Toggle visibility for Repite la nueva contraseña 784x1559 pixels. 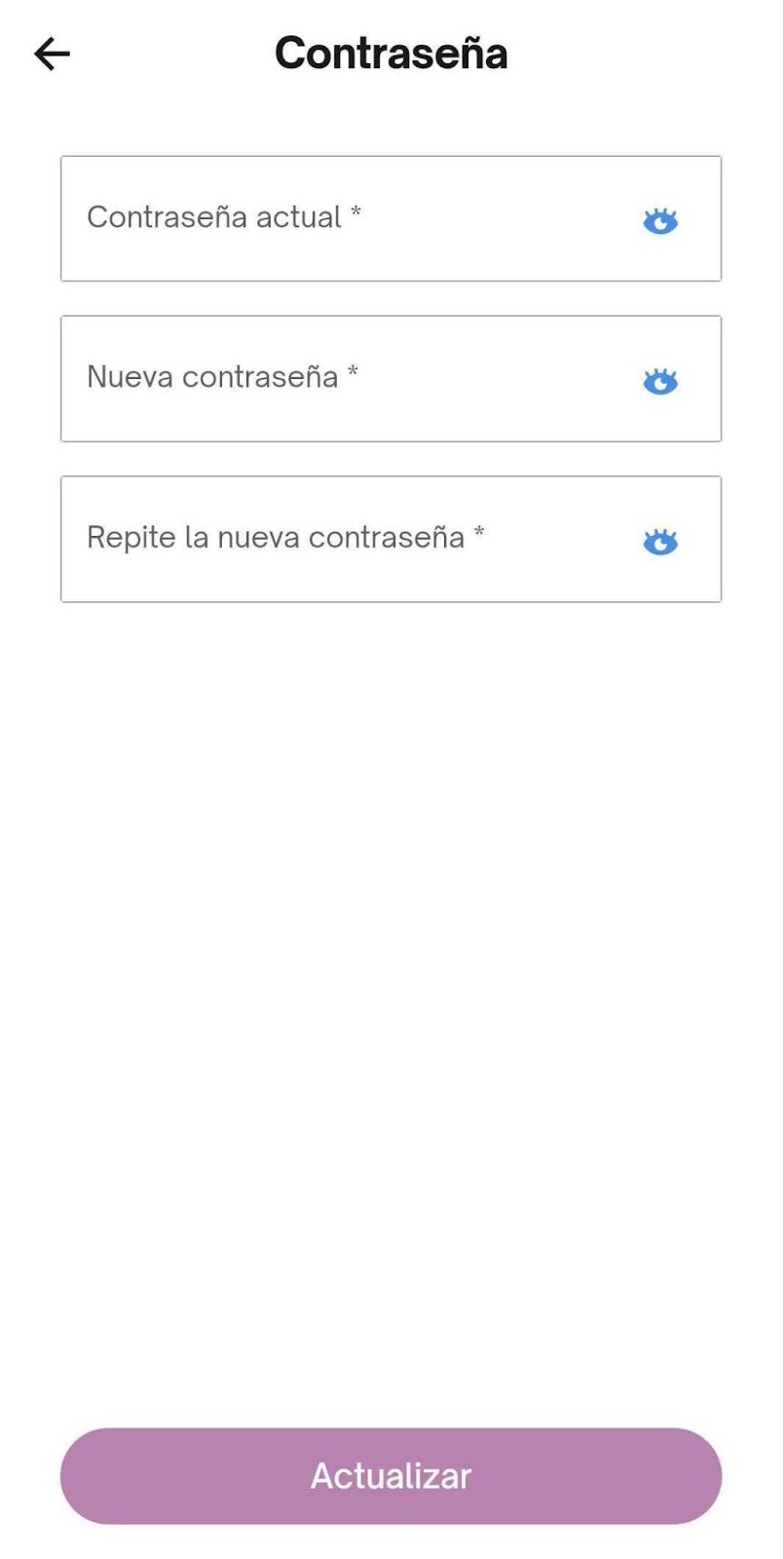coord(660,542)
